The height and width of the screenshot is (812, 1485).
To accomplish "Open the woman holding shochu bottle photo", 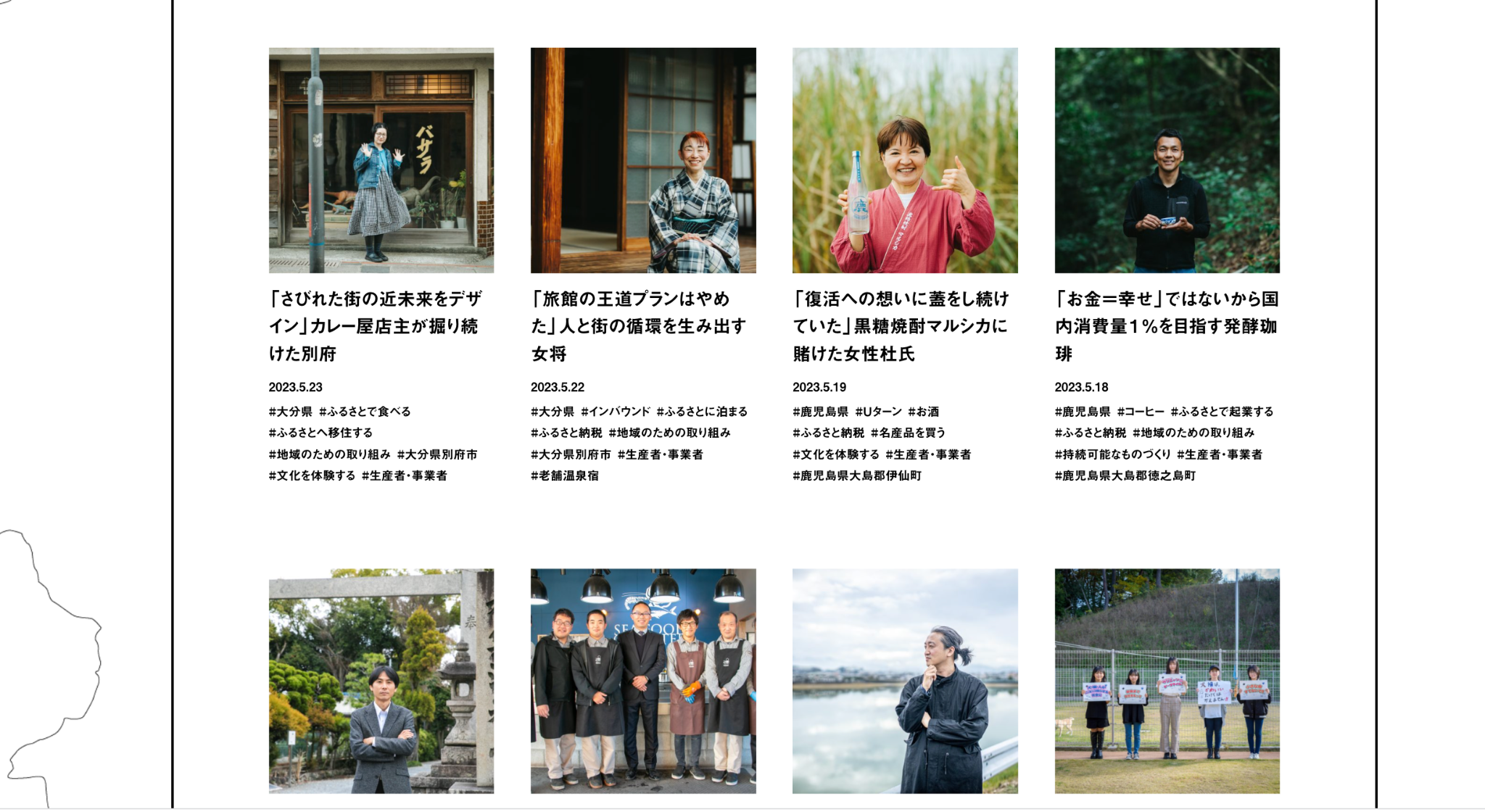I will tap(904, 160).
